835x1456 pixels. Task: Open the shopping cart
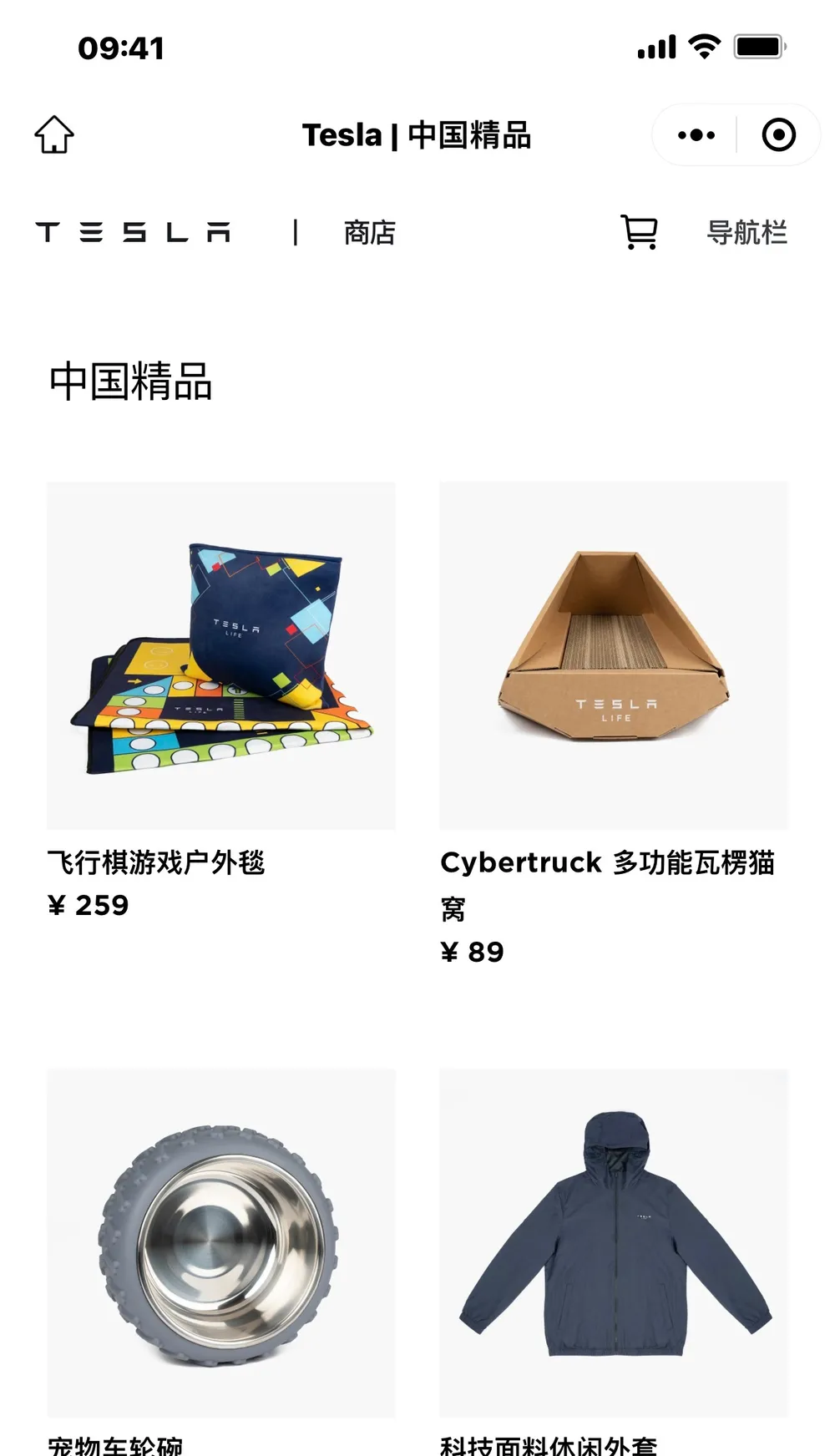(x=639, y=232)
